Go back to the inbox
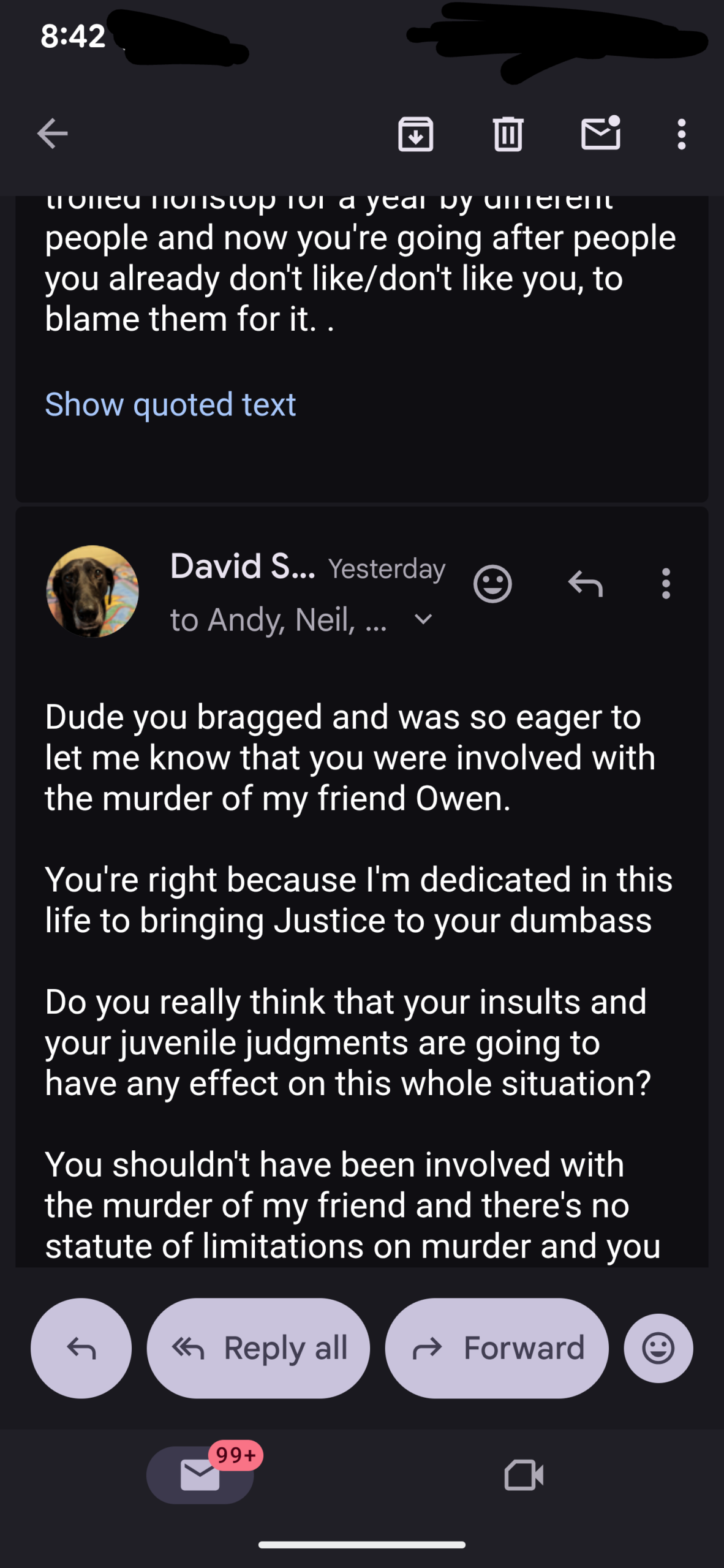Screen dimensions: 724x1568 point(52,134)
